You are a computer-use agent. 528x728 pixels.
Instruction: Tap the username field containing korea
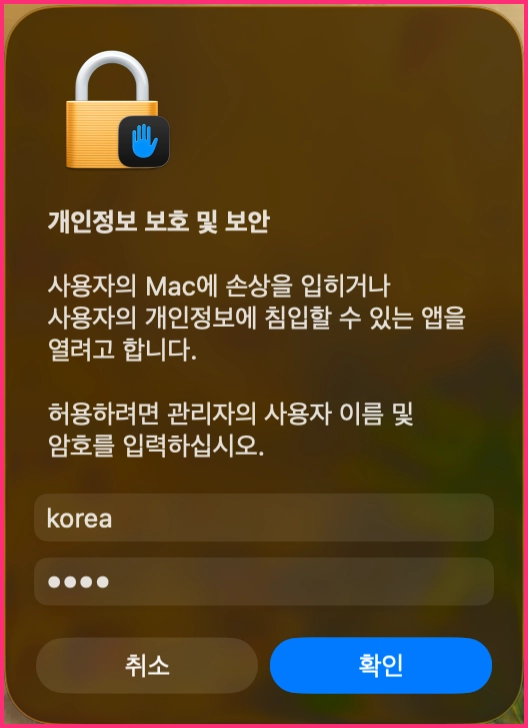click(264, 517)
